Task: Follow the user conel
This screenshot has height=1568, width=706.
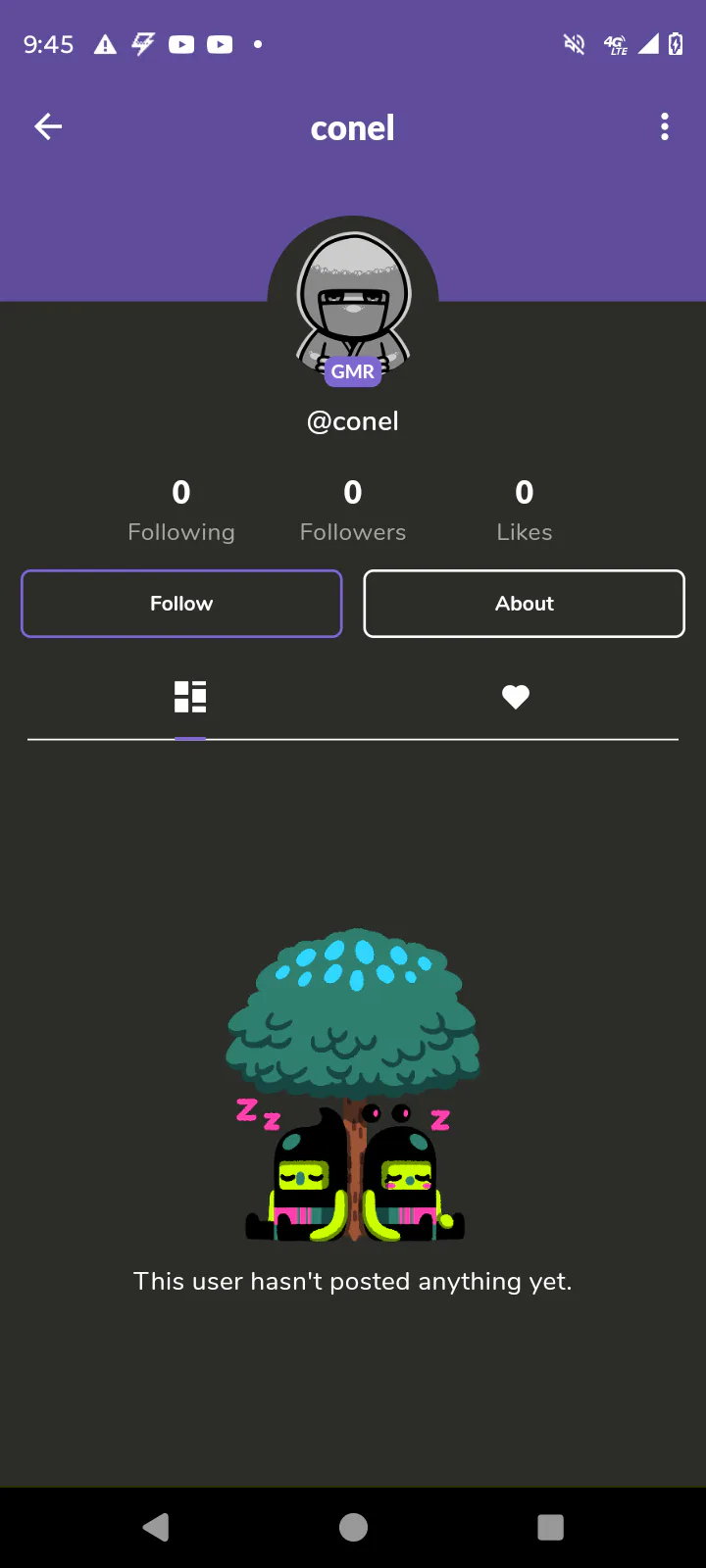Action: tap(181, 604)
